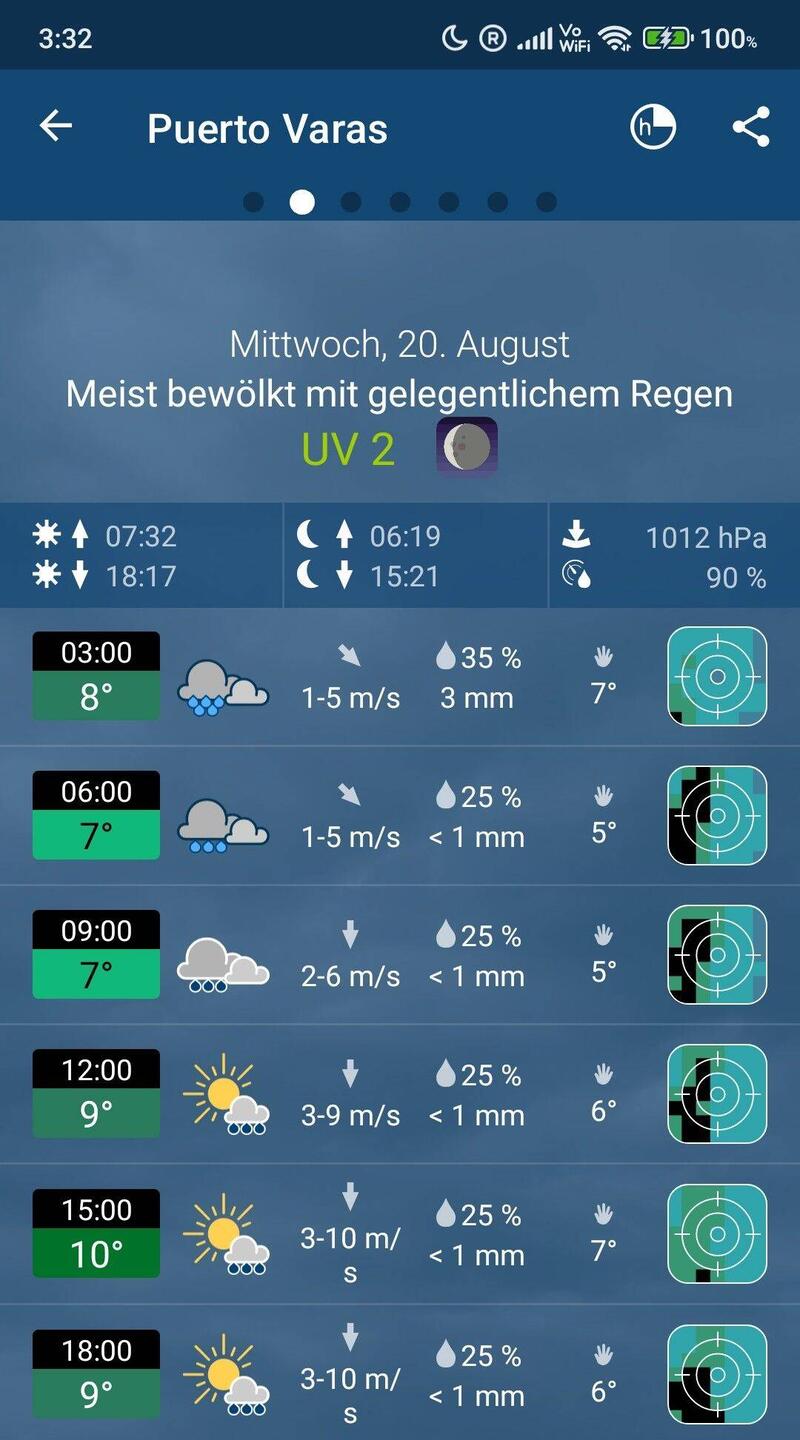The width and height of the screenshot is (800, 1440).
Task: Open the moon phase icon
Action: click(x=467, y=447)
